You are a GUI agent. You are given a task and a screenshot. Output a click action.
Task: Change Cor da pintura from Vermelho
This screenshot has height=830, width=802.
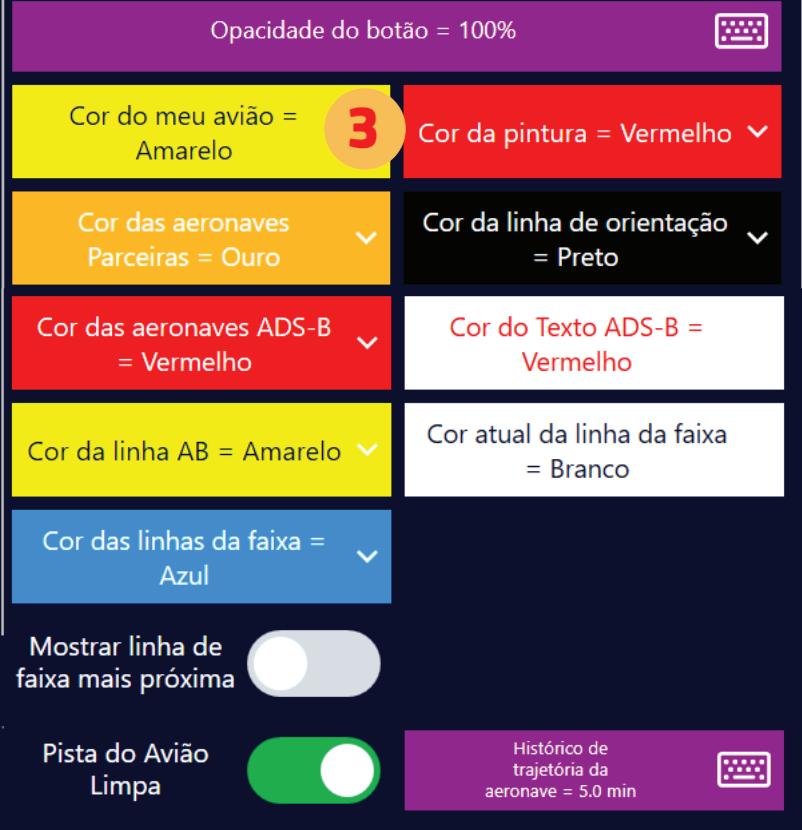click(592, 132)
